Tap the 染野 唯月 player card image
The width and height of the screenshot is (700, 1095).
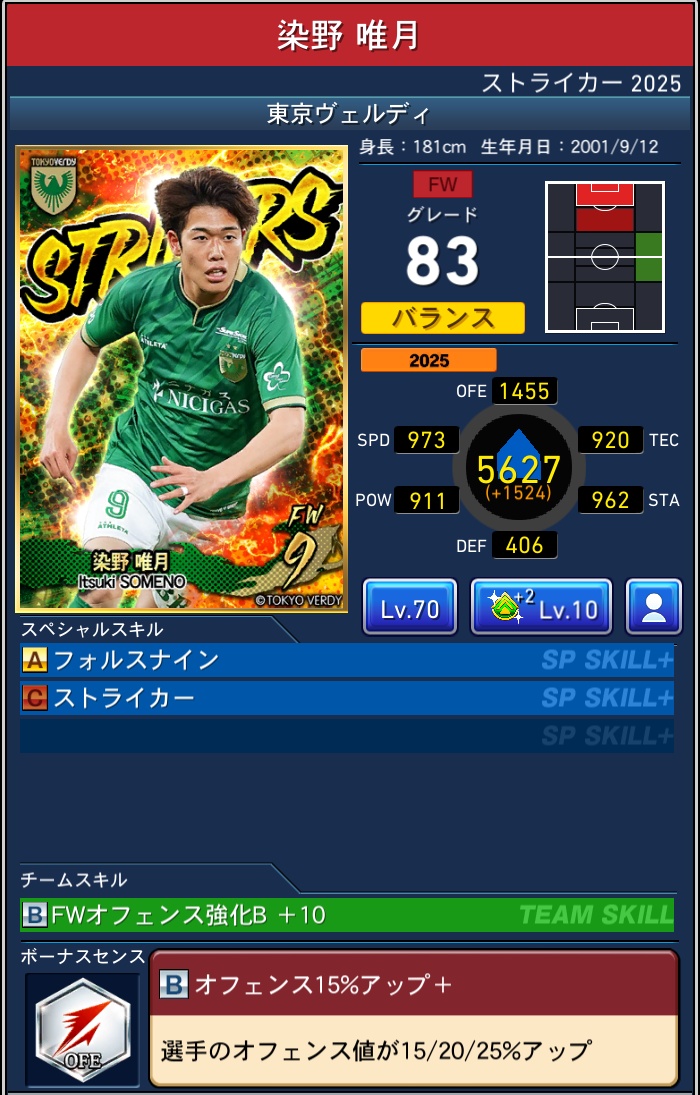181,379
